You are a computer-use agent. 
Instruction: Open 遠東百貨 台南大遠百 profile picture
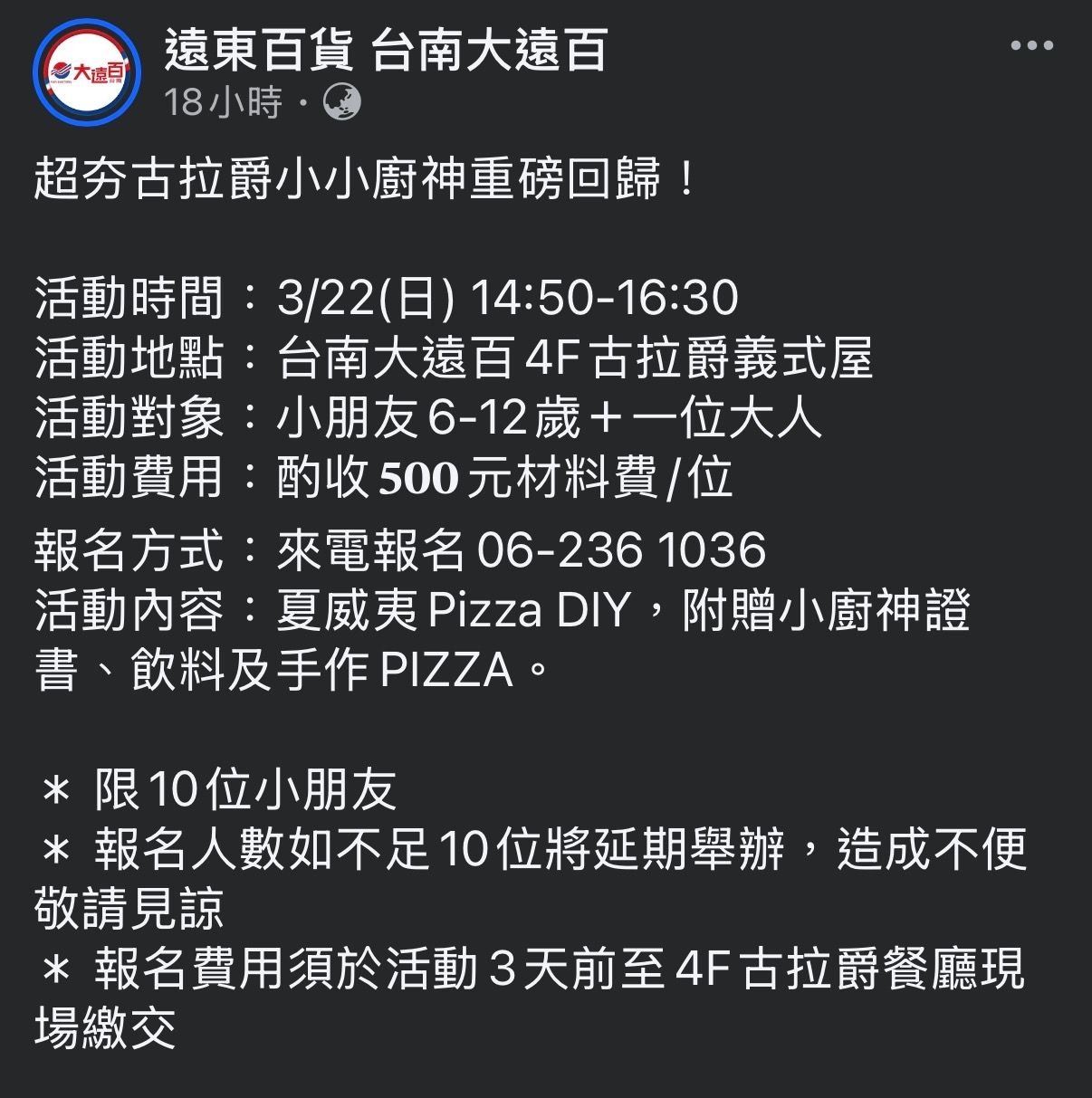coord(88,72)
